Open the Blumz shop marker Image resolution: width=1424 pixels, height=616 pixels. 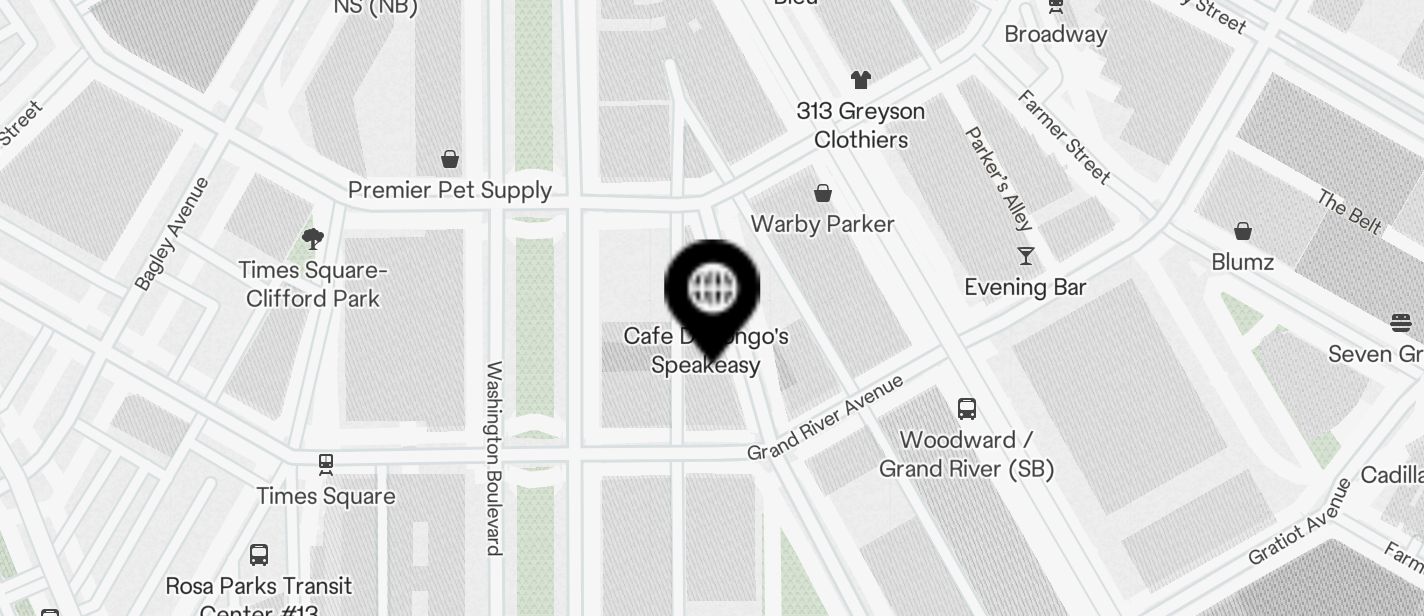point(1243,232)
